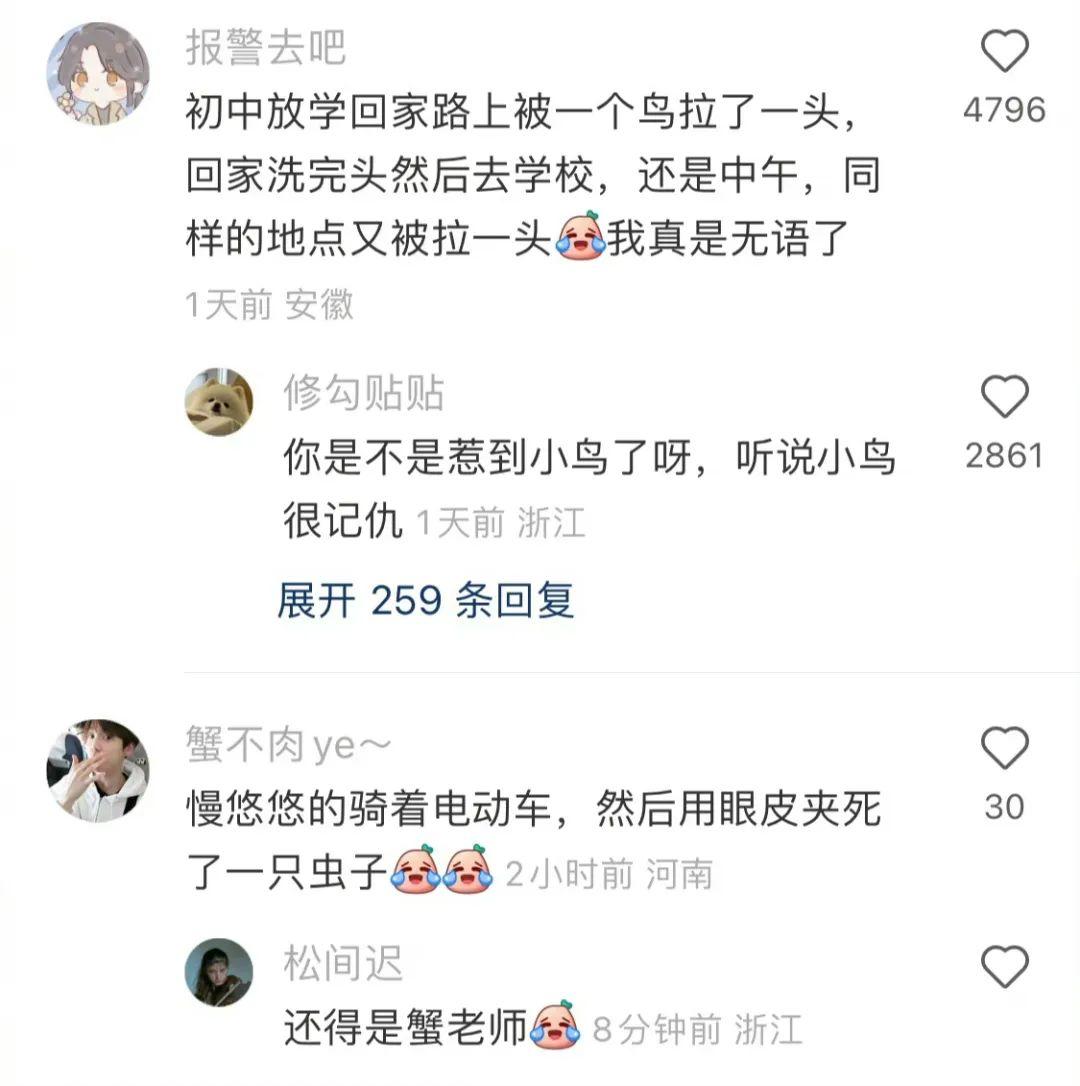Like 松间迟's reply
The height and width of the screenshot is (1086, 1080).
click(x=1004, y=967)
